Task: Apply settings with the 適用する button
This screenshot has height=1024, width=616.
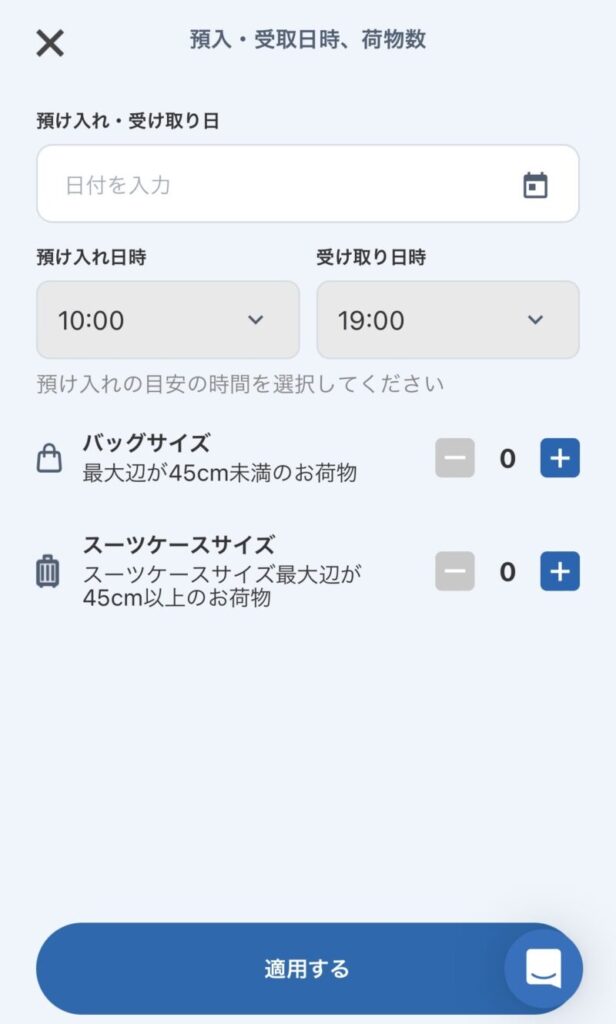Action: [x=308, y=968]
